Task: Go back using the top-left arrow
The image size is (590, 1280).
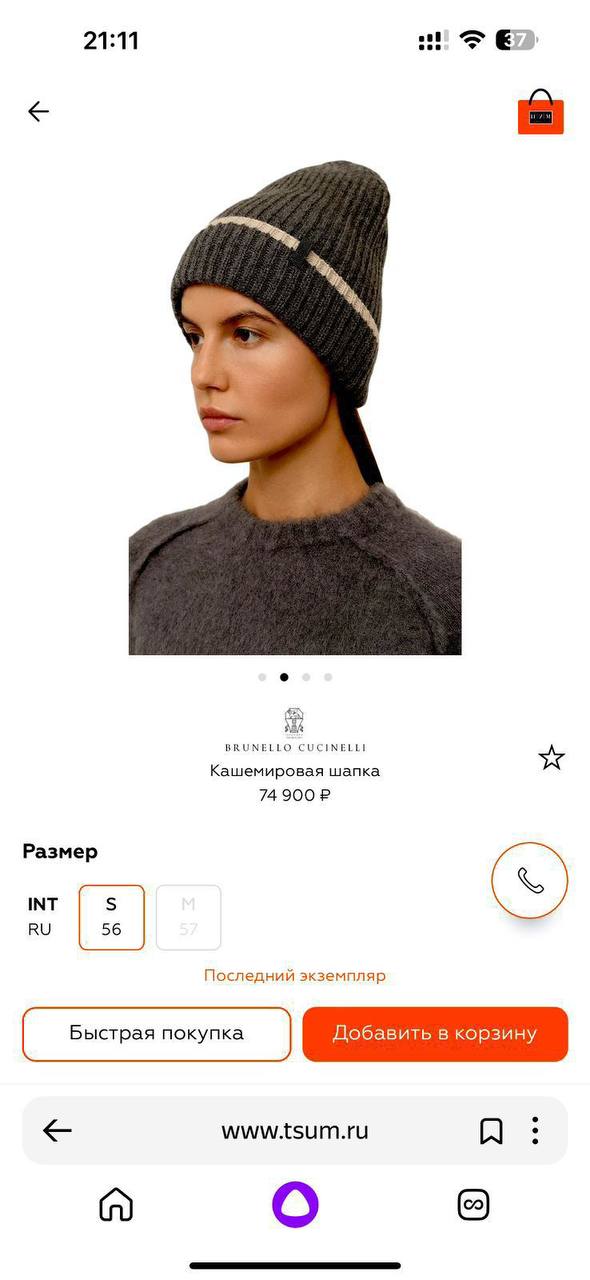Action: pos(39,111)
